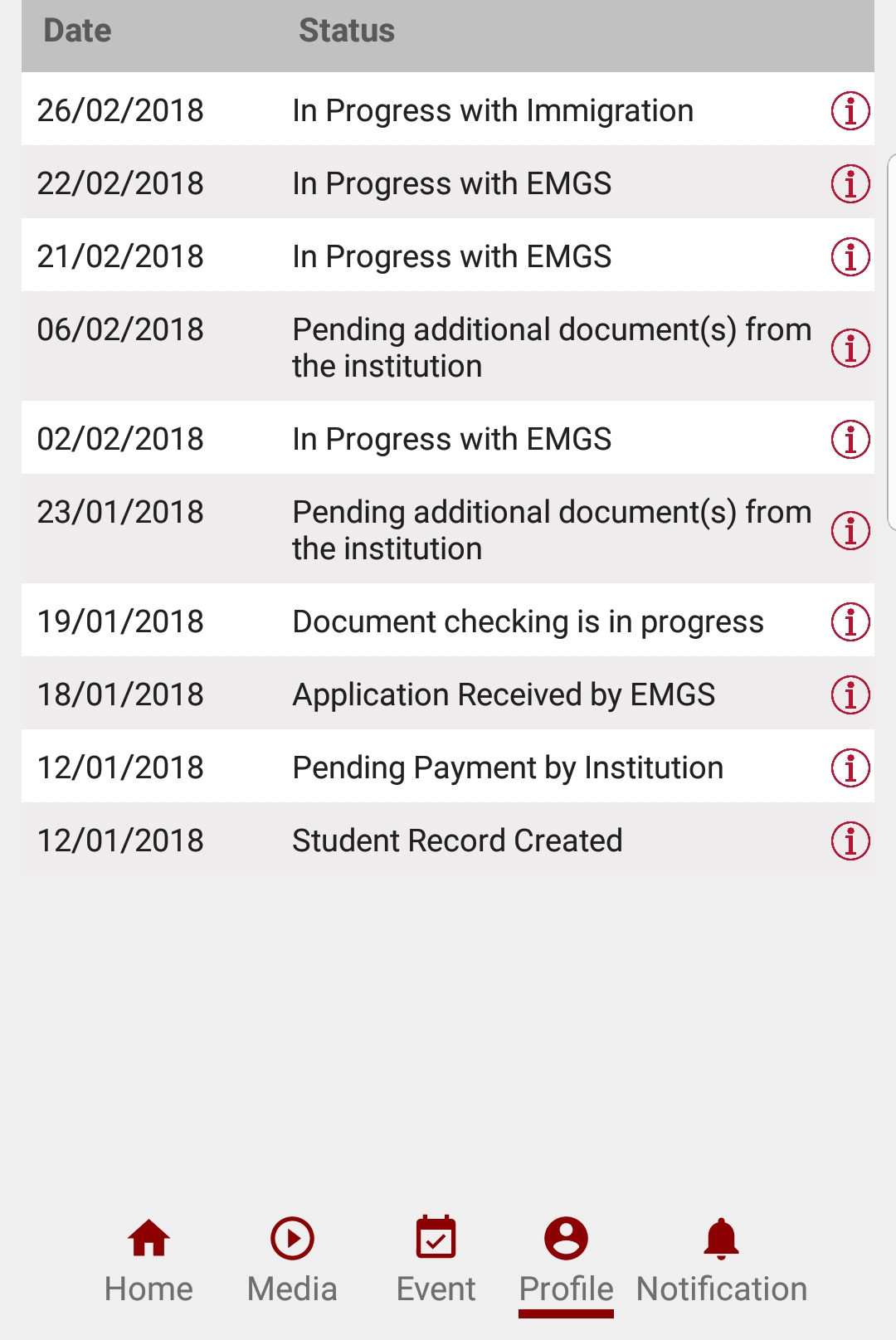The height and width of the screenshot is (1340, 896).
Task: Show info for 21/02/2018 EMGS status
Action: coord(850,257)
